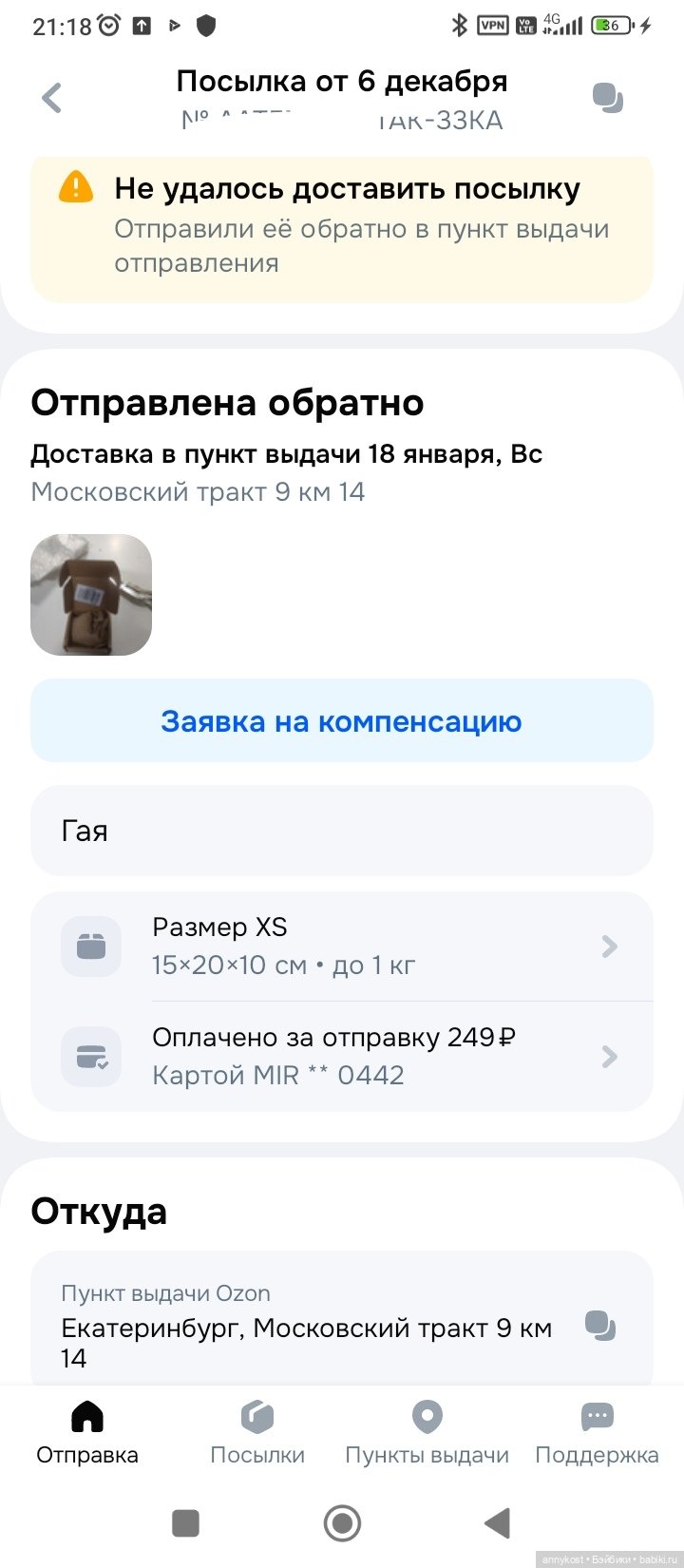The width and height of the screenshot is (684, 1568).
Task: Switch to the Посылки tab
Action: coord(257,1433)
